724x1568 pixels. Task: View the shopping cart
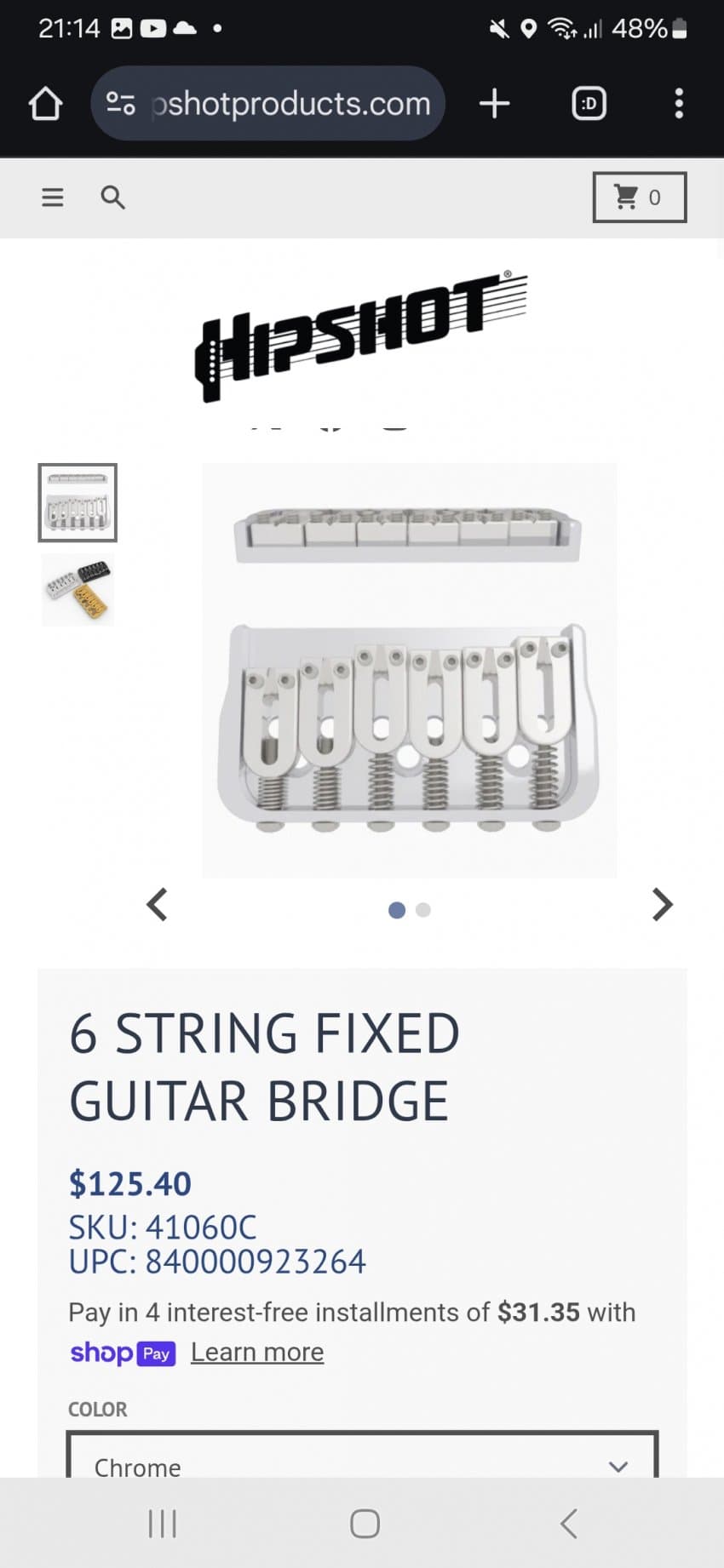pos(639,197)
